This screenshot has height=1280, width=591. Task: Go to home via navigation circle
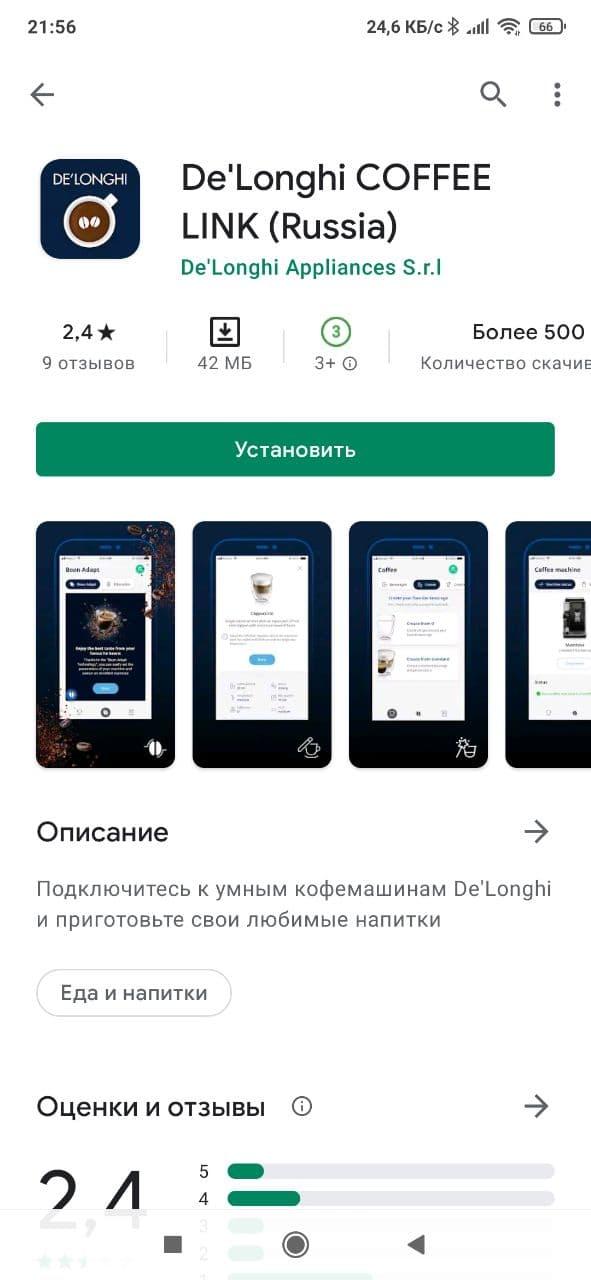295,1244
